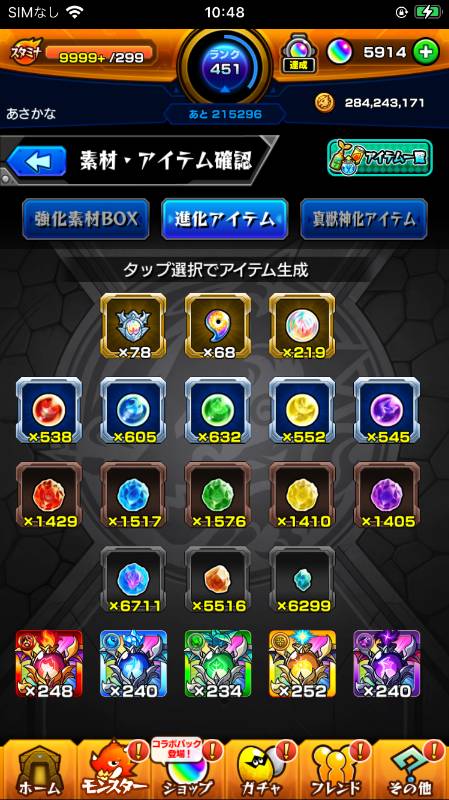Go back with the blue arrow button
Viewport: 449px width, 800px height.
click(x=37, y=161)
